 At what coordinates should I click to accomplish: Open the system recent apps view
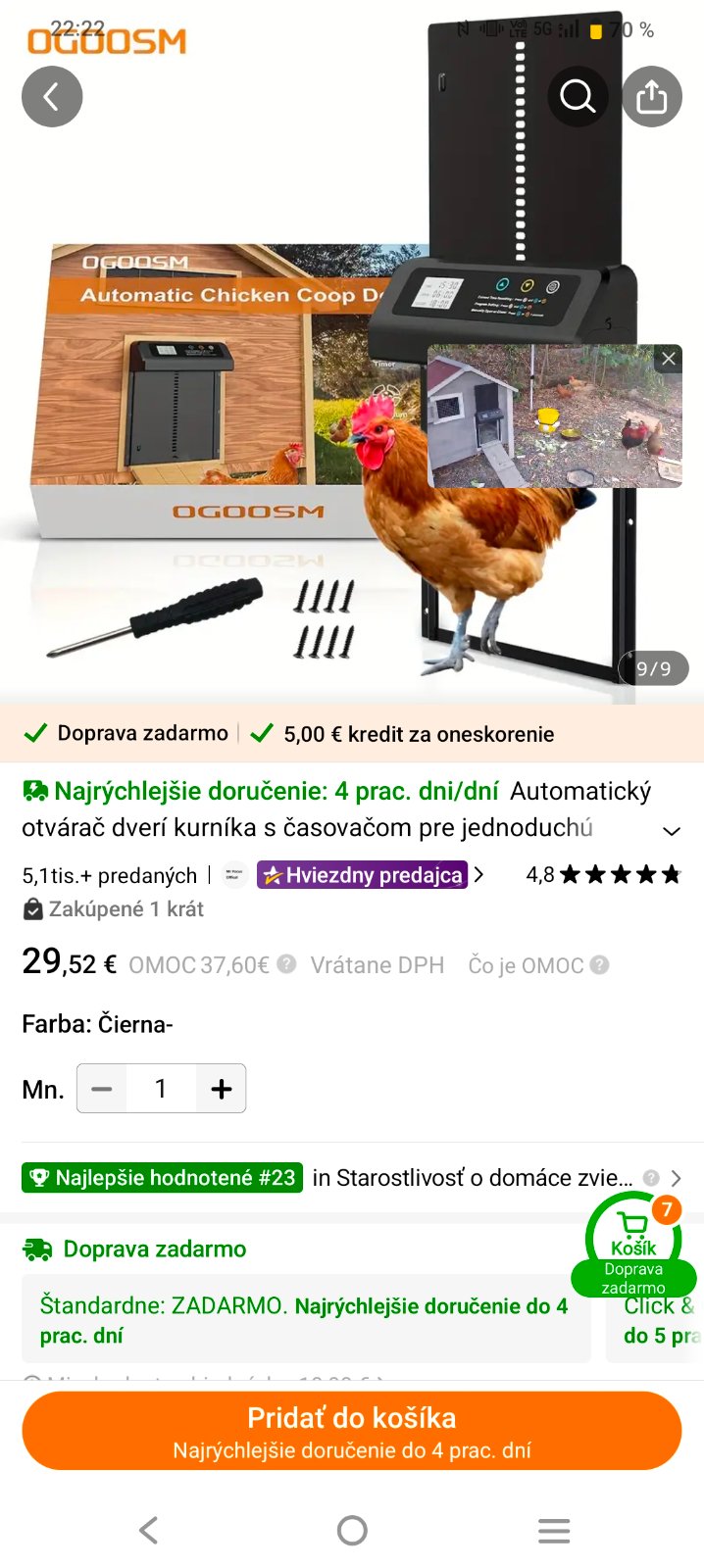[x=554, y=1530]
